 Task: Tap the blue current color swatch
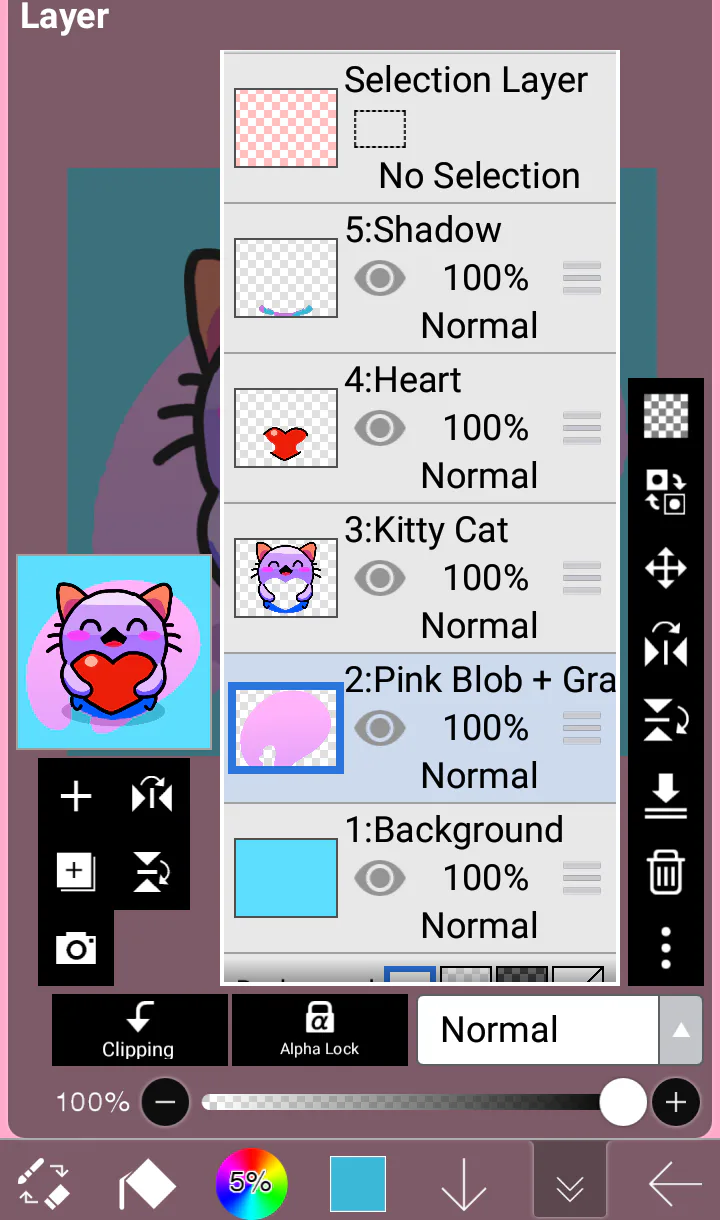[358, 1184]
